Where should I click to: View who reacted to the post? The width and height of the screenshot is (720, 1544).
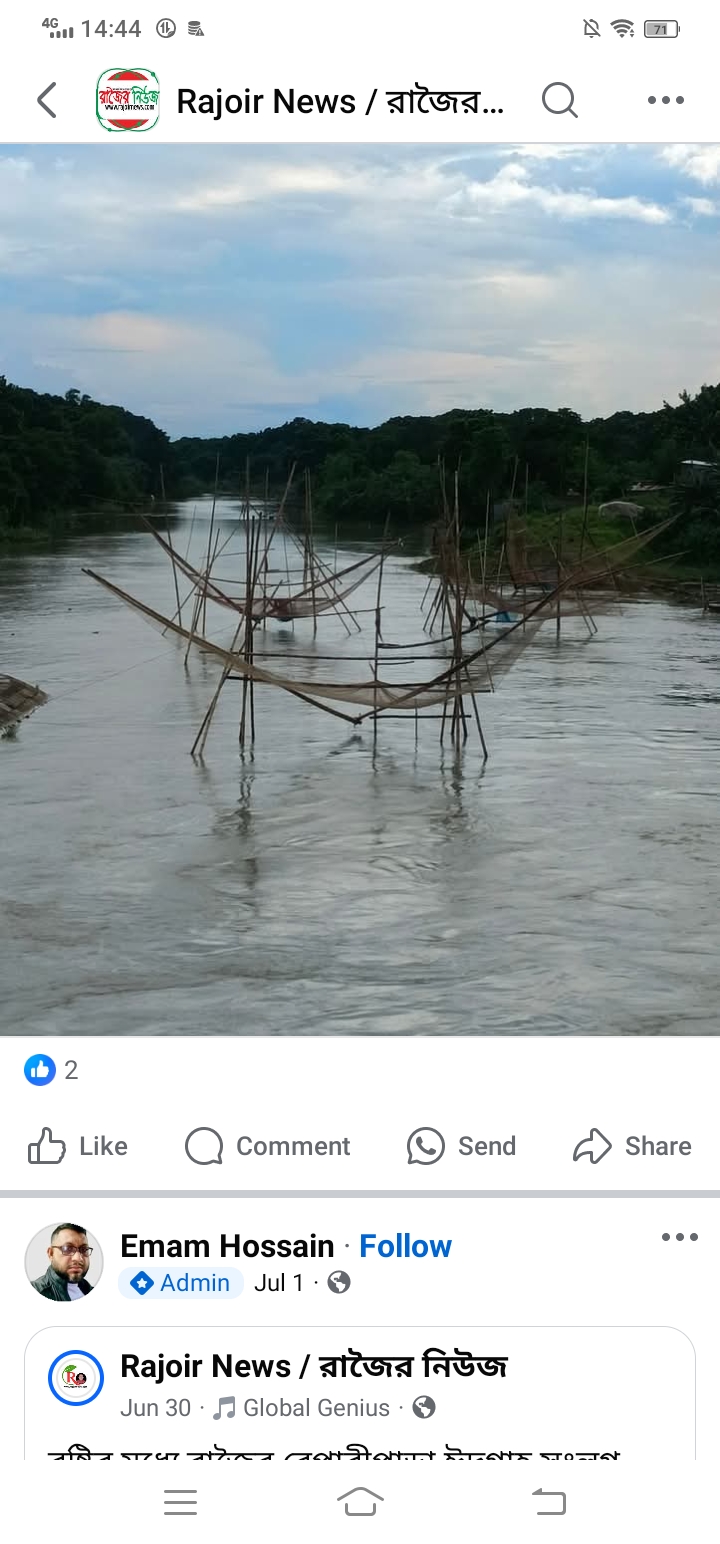tap(50, 1070)
